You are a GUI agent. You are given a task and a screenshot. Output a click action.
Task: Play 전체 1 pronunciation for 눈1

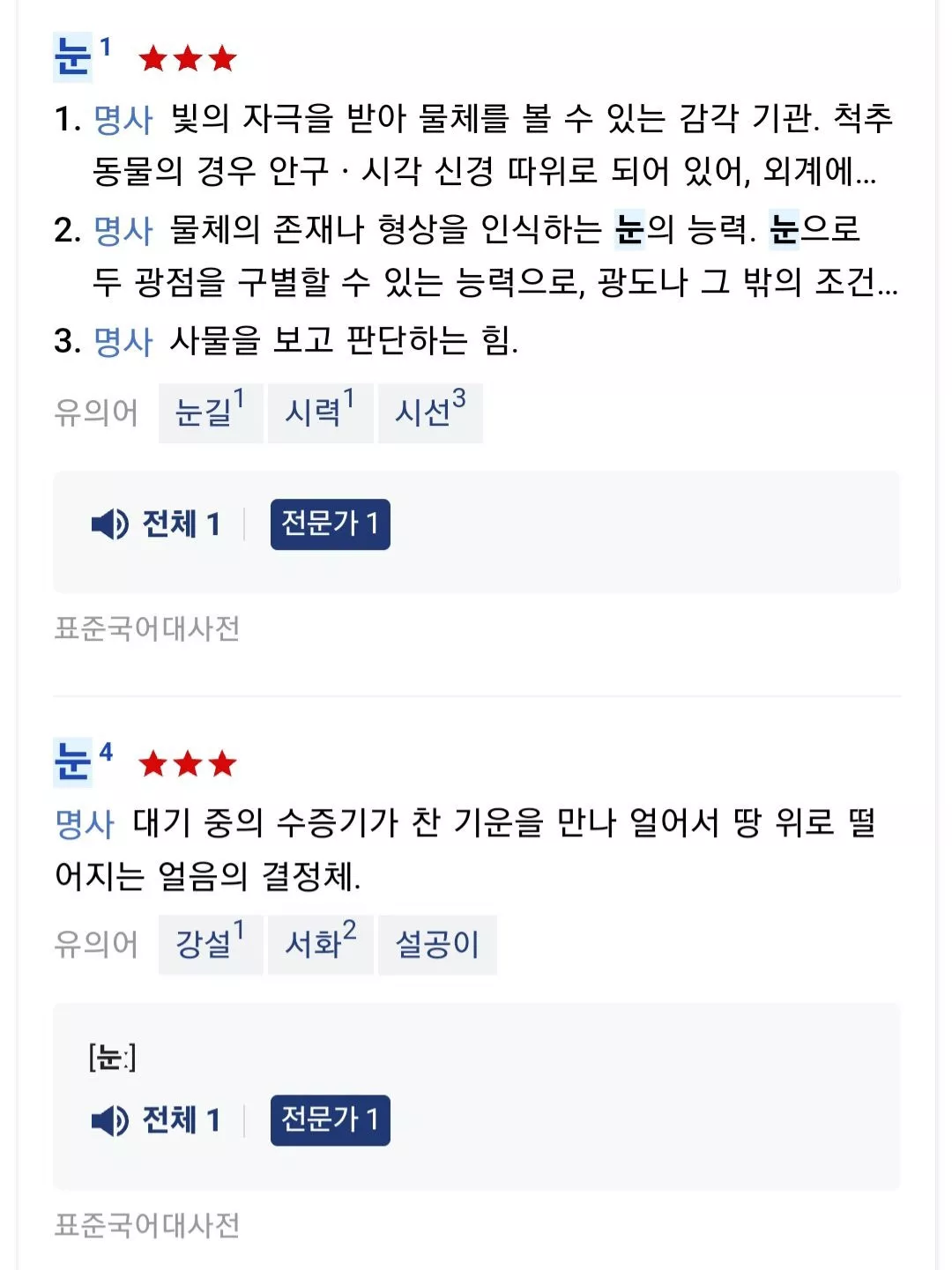click(x=156, y=524)
